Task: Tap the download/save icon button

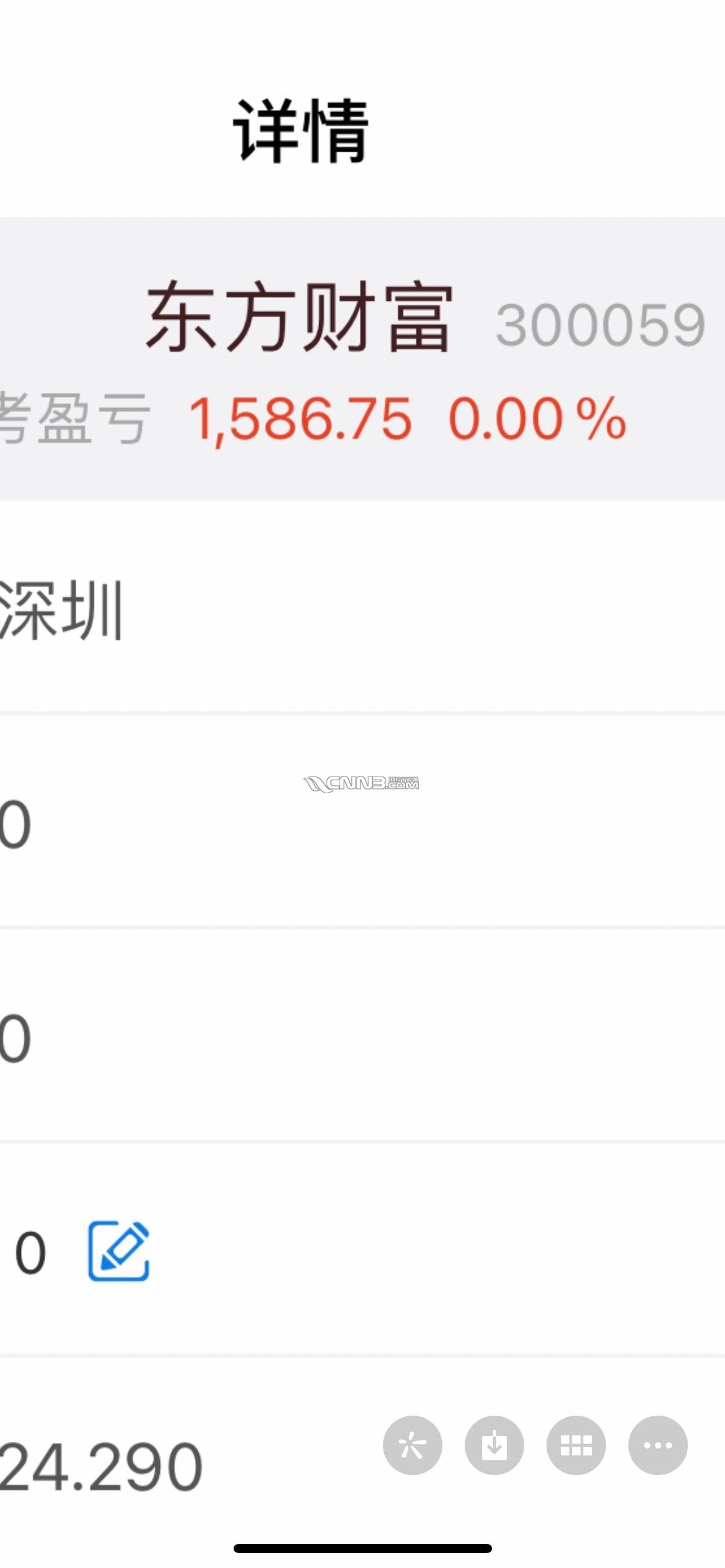Action: (494, 1445)
